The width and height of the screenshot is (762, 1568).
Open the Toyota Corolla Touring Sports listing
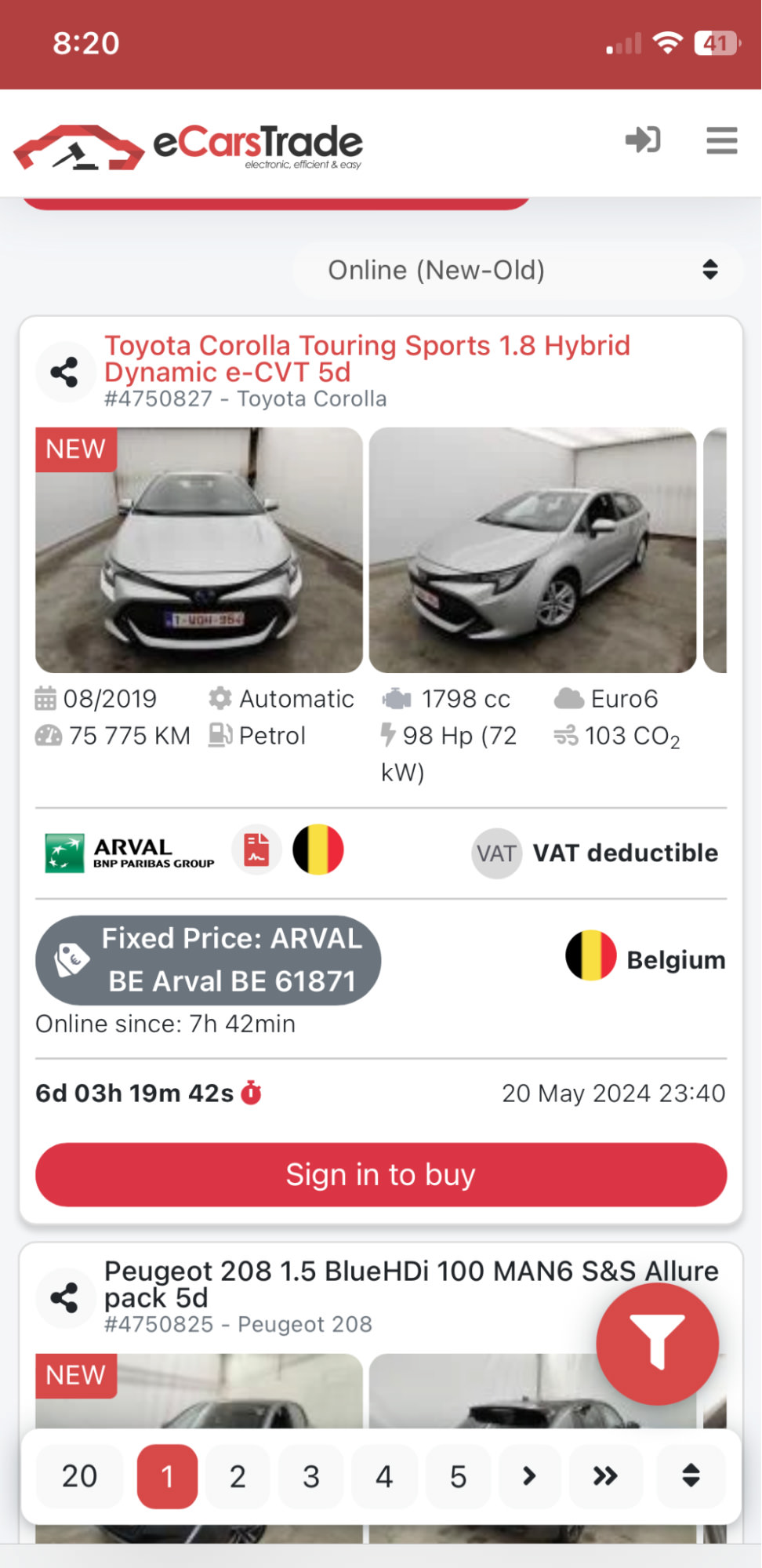coord(367,358)
